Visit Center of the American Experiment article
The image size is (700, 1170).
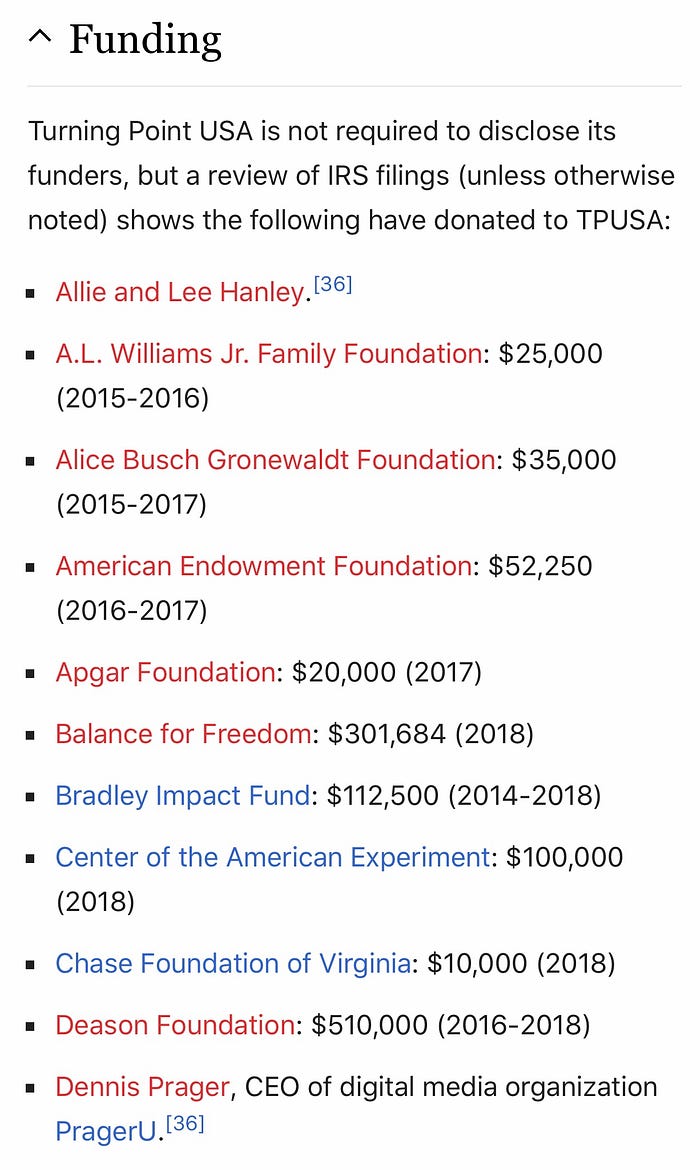272,857
